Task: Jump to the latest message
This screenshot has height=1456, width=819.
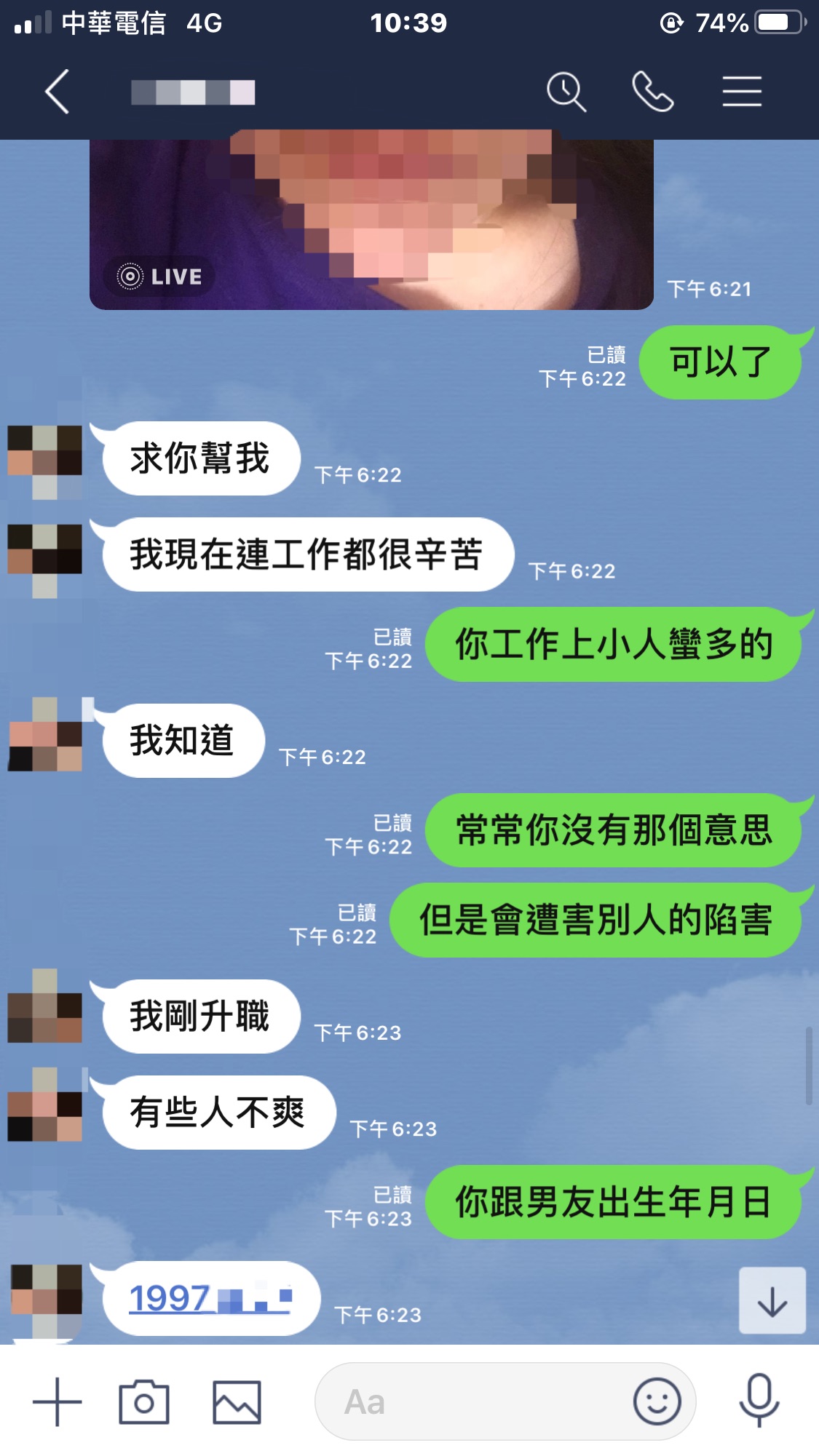Action: [772, 1301]
